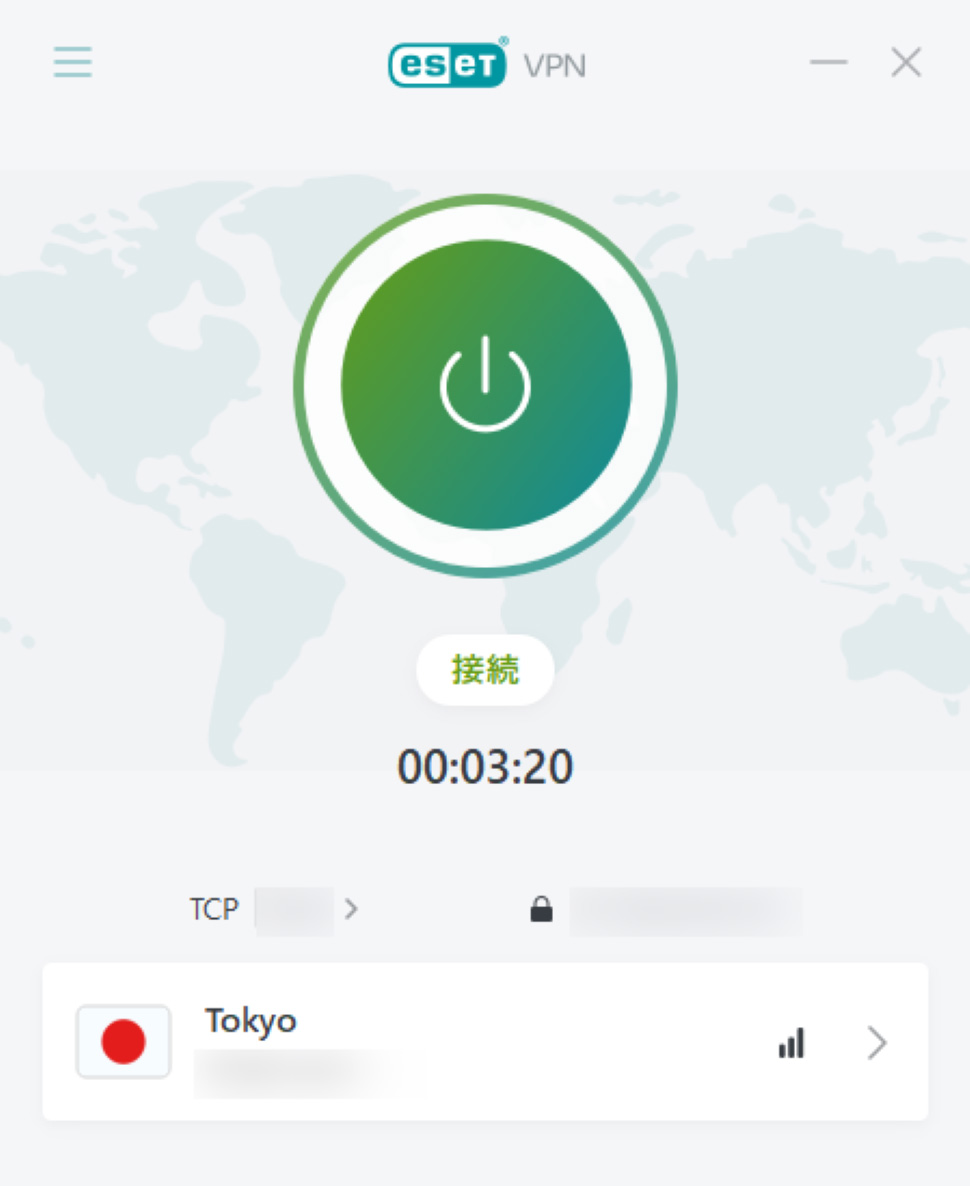Click the signal strength bars for Tokyo
Viewport: 970px width, 1186px height.
tap(790, 1042)
